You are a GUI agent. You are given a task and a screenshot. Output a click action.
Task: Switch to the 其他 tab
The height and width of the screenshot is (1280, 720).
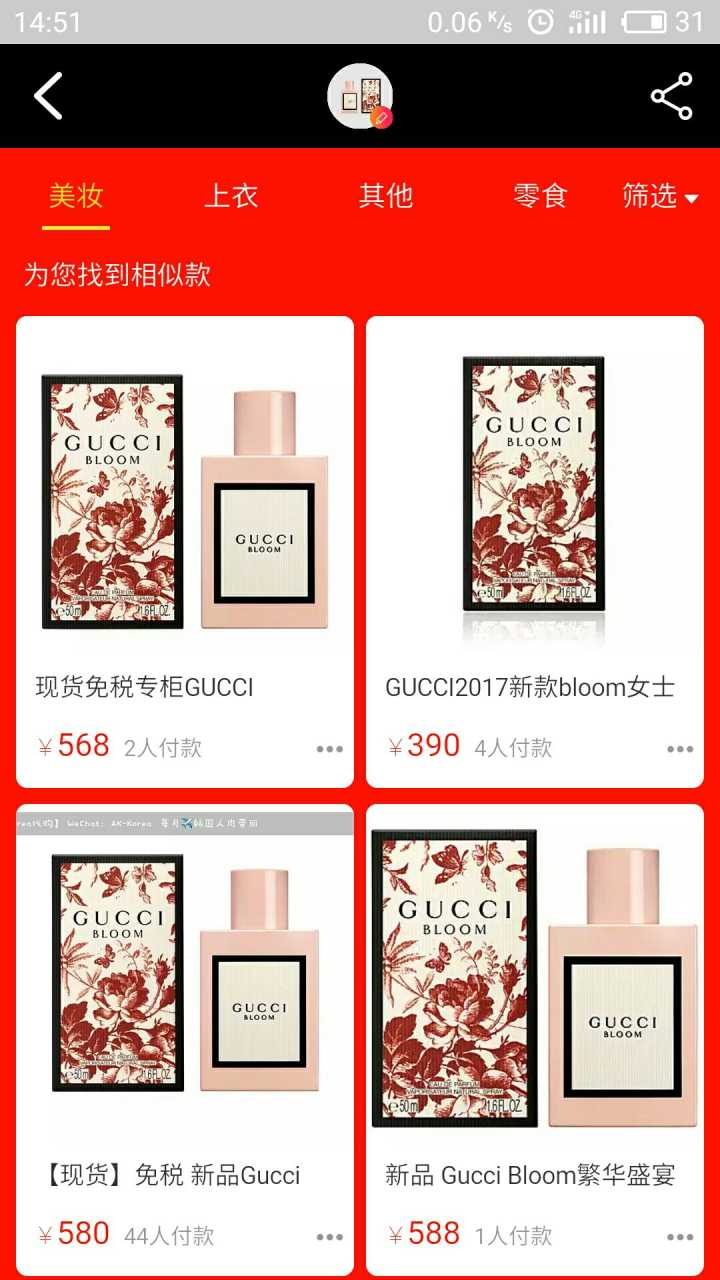386,196
